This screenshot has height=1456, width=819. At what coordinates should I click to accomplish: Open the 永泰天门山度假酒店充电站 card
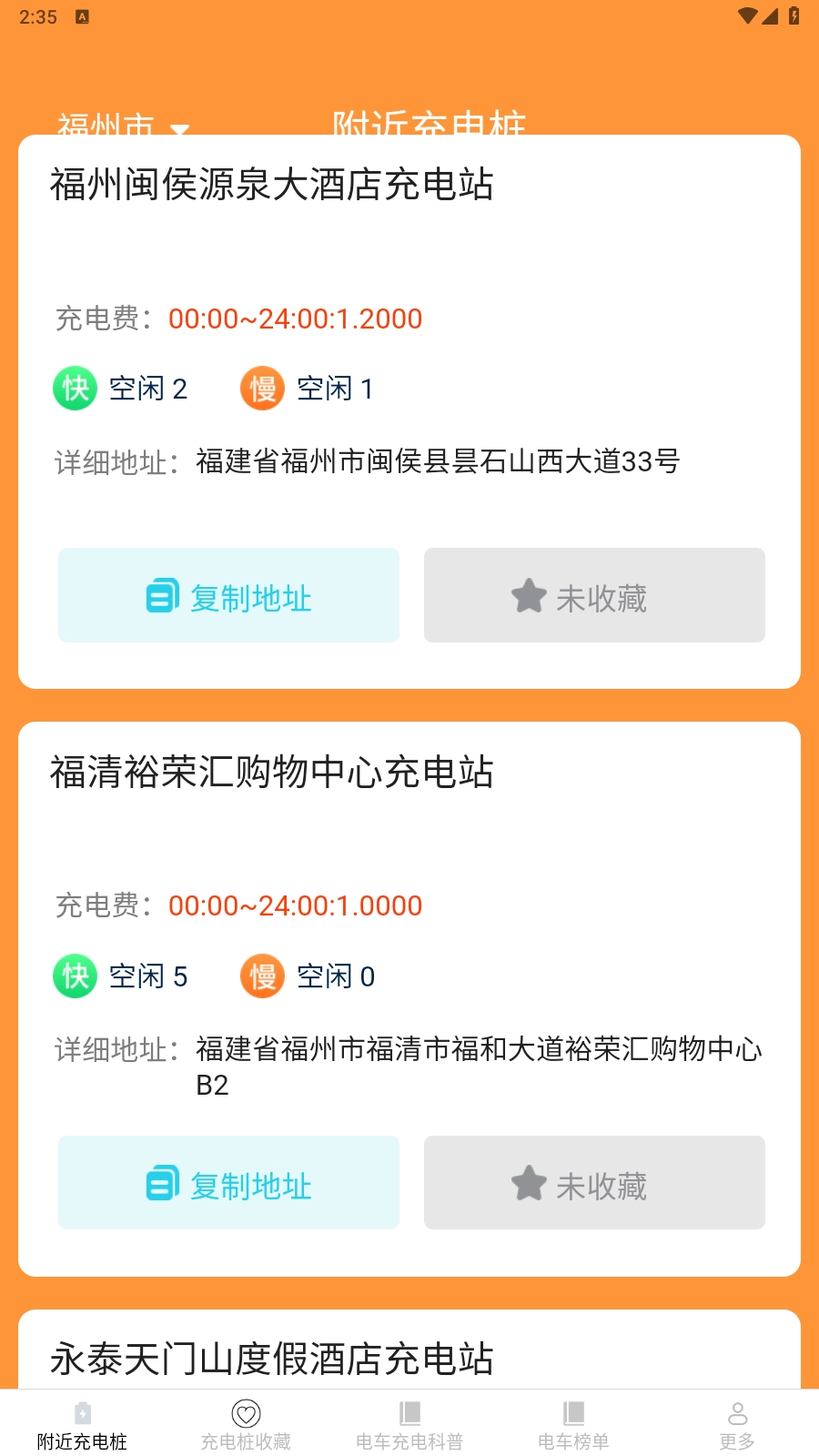click(271, 1358)
